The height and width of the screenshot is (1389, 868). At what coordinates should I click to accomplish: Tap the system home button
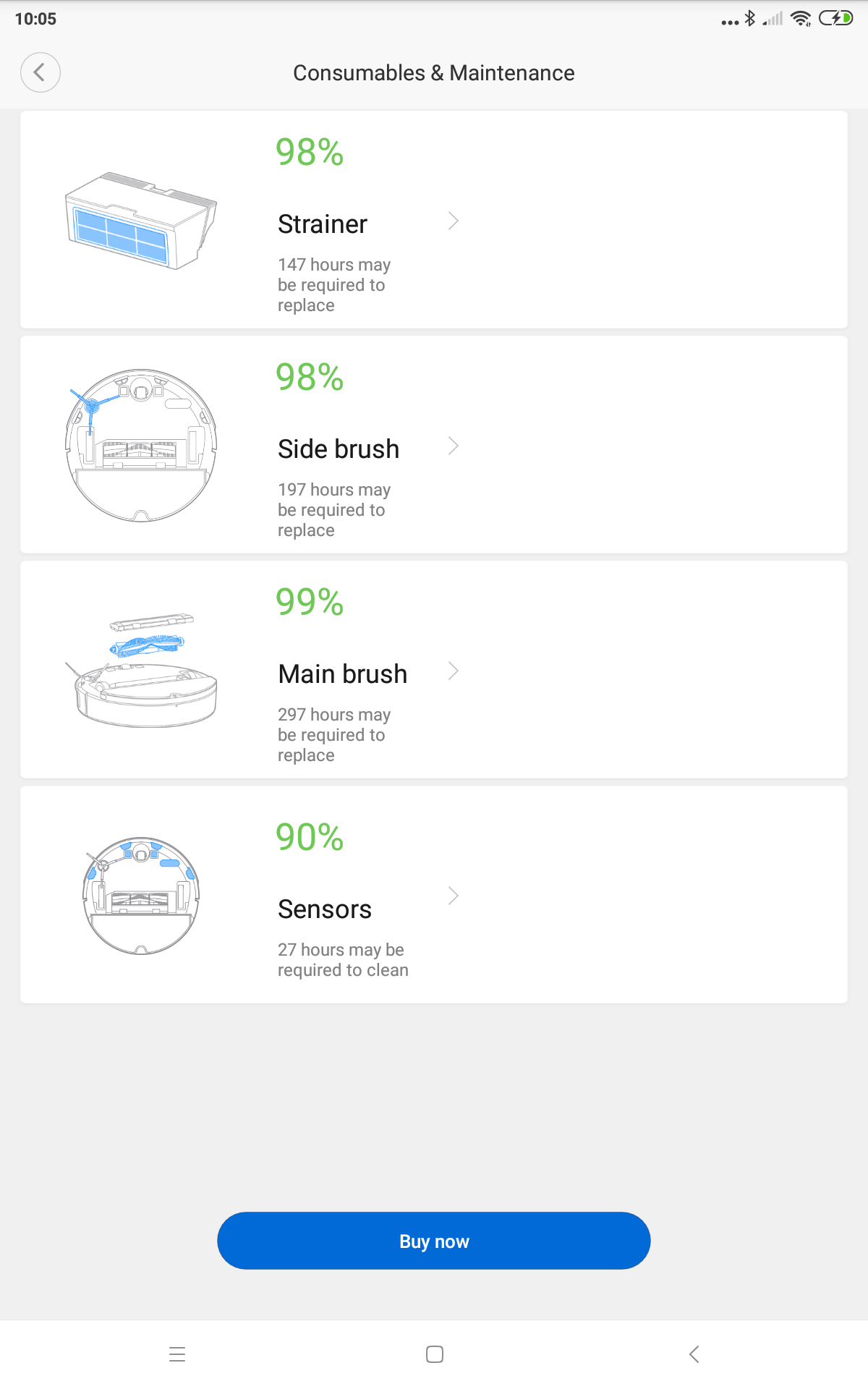pos(434,1354)
